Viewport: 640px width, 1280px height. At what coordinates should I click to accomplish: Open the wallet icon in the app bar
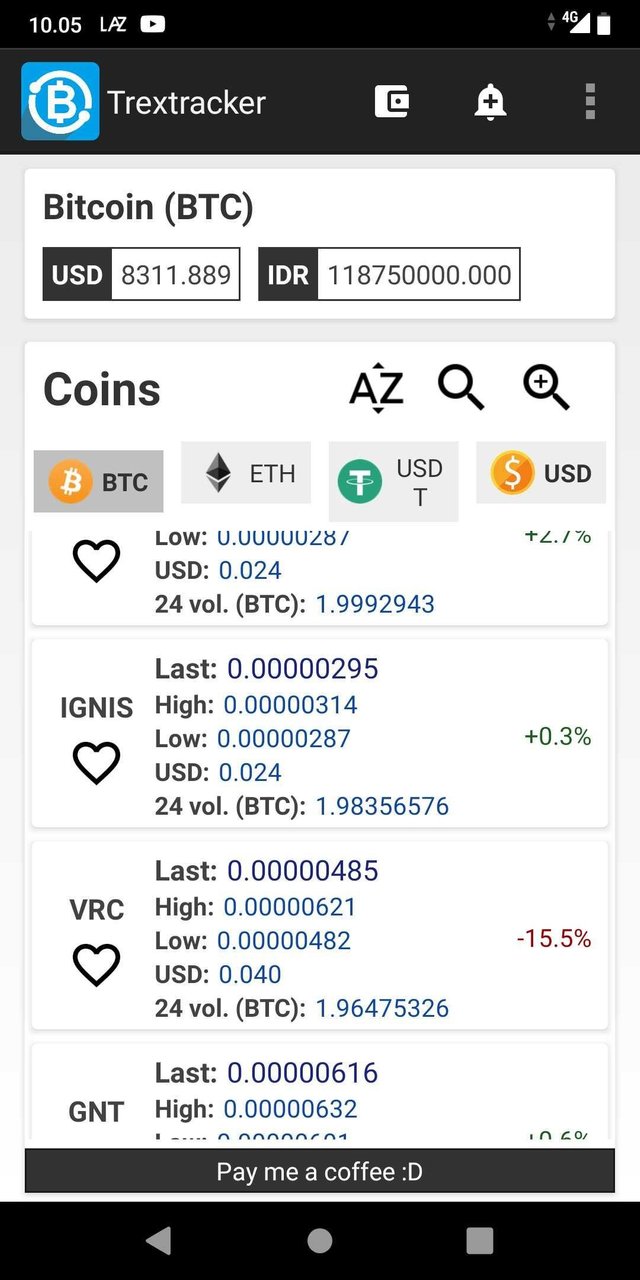pyautogui.click(x=392, y=101)
